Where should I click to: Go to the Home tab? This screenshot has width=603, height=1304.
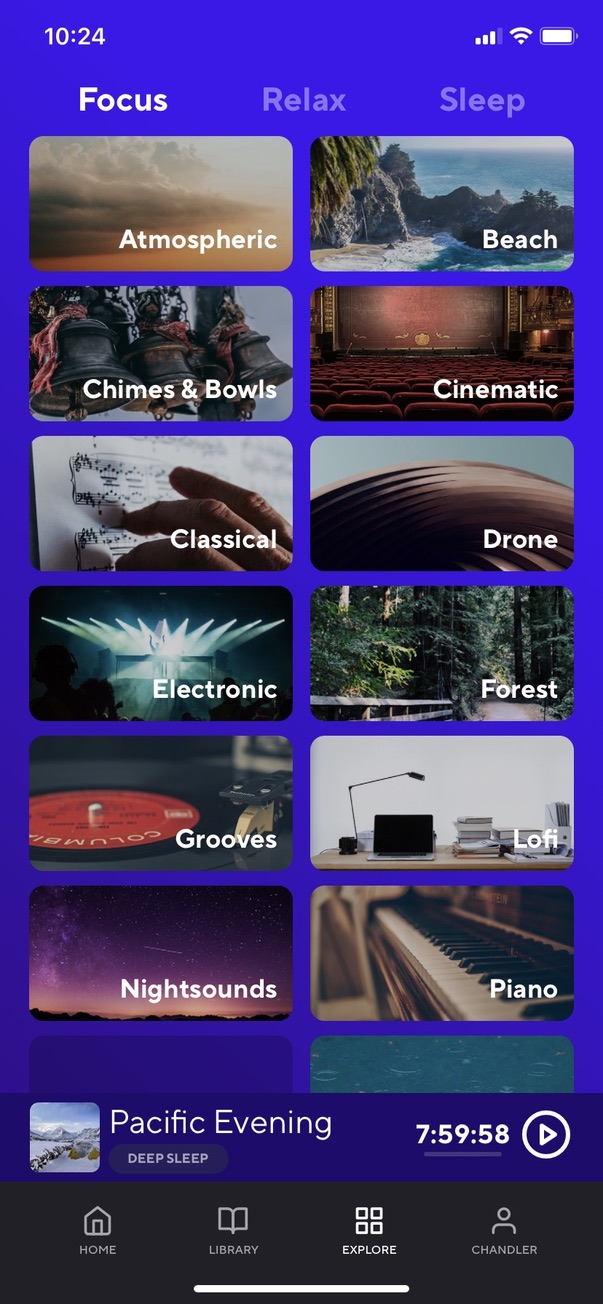pos(97,1230)
